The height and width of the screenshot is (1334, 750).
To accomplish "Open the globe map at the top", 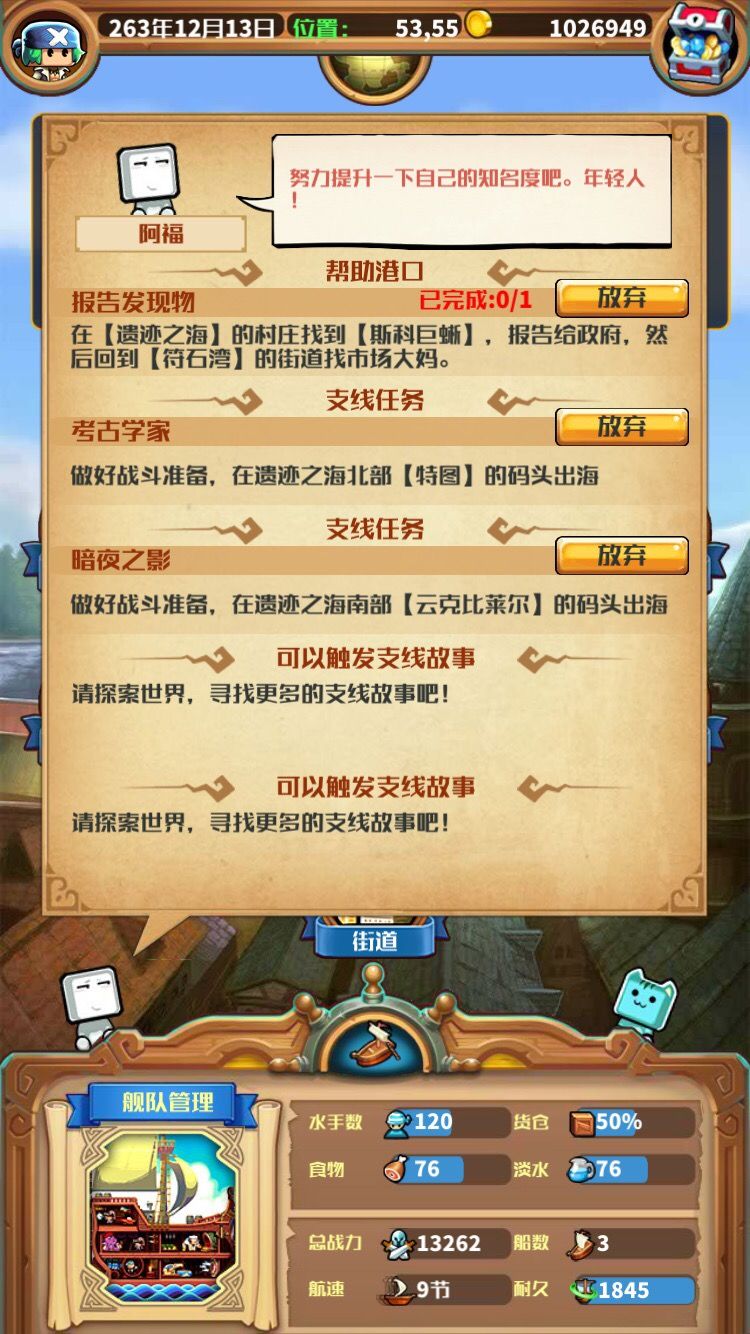I will pos(375,70).
